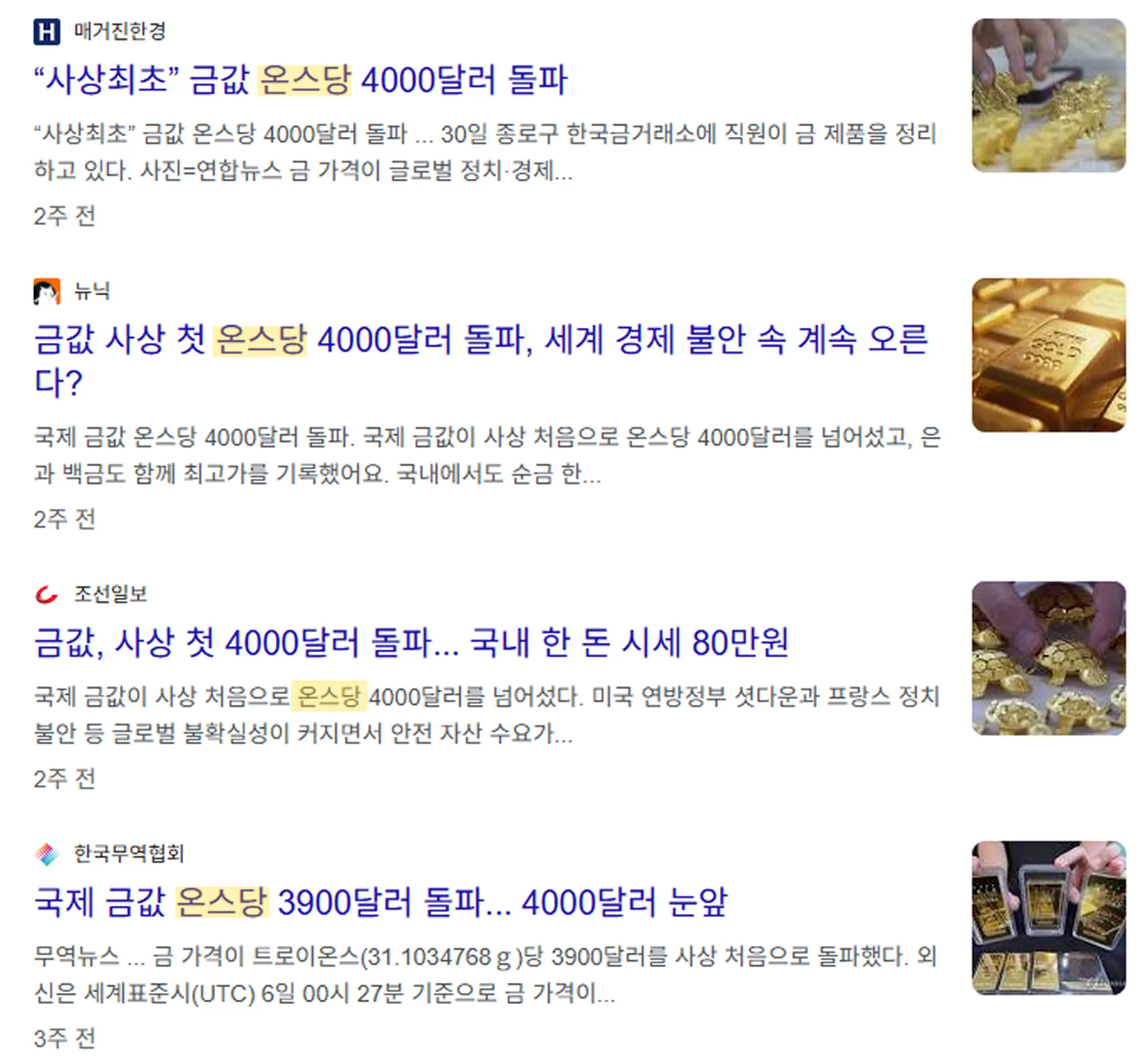The width and height of the screenshot is (1148, 1064).
Task: Open the 뉴닉 금값 사상 첫 온스당 article
Action: [480, 340]
